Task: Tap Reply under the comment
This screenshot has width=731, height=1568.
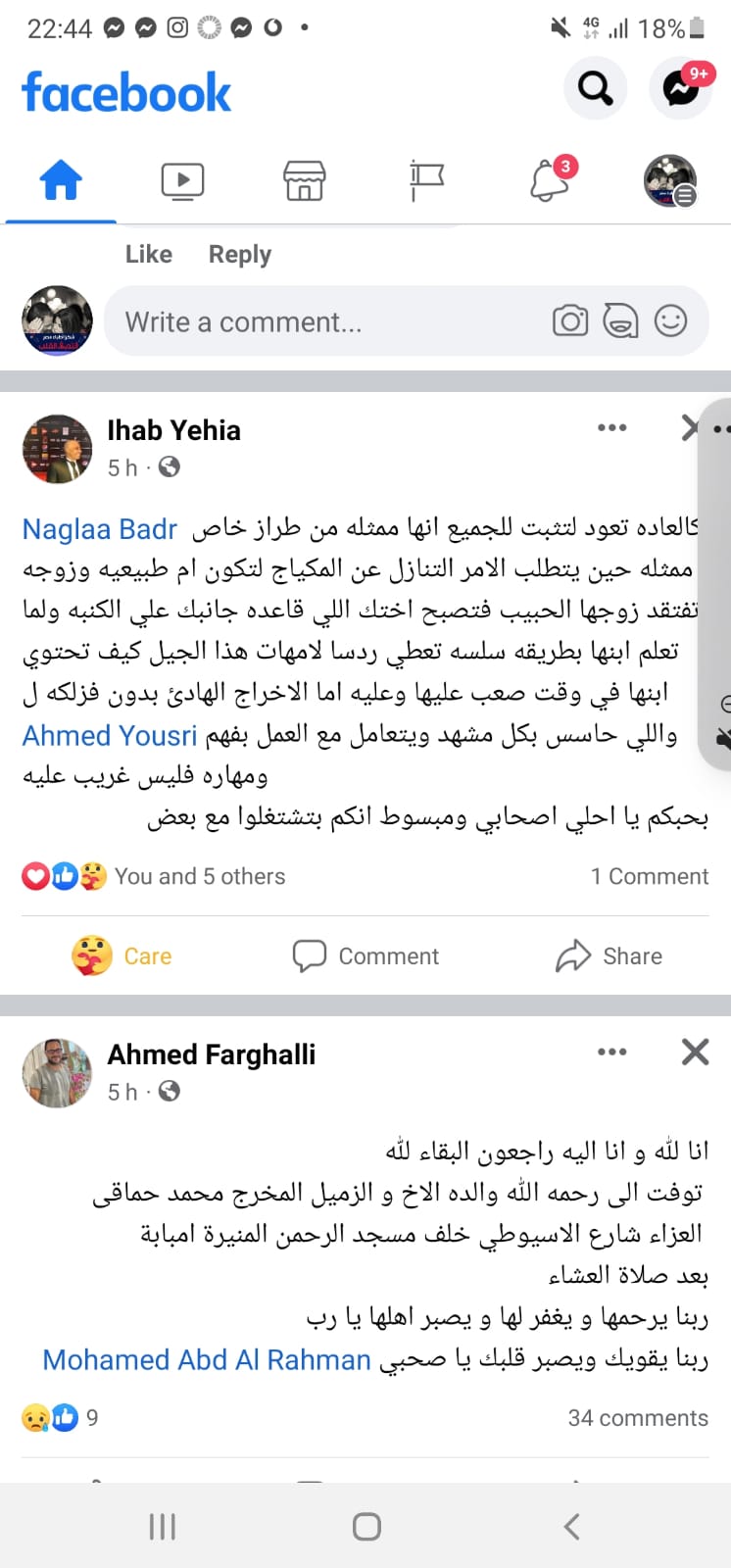Action: (x=239, y=255)
